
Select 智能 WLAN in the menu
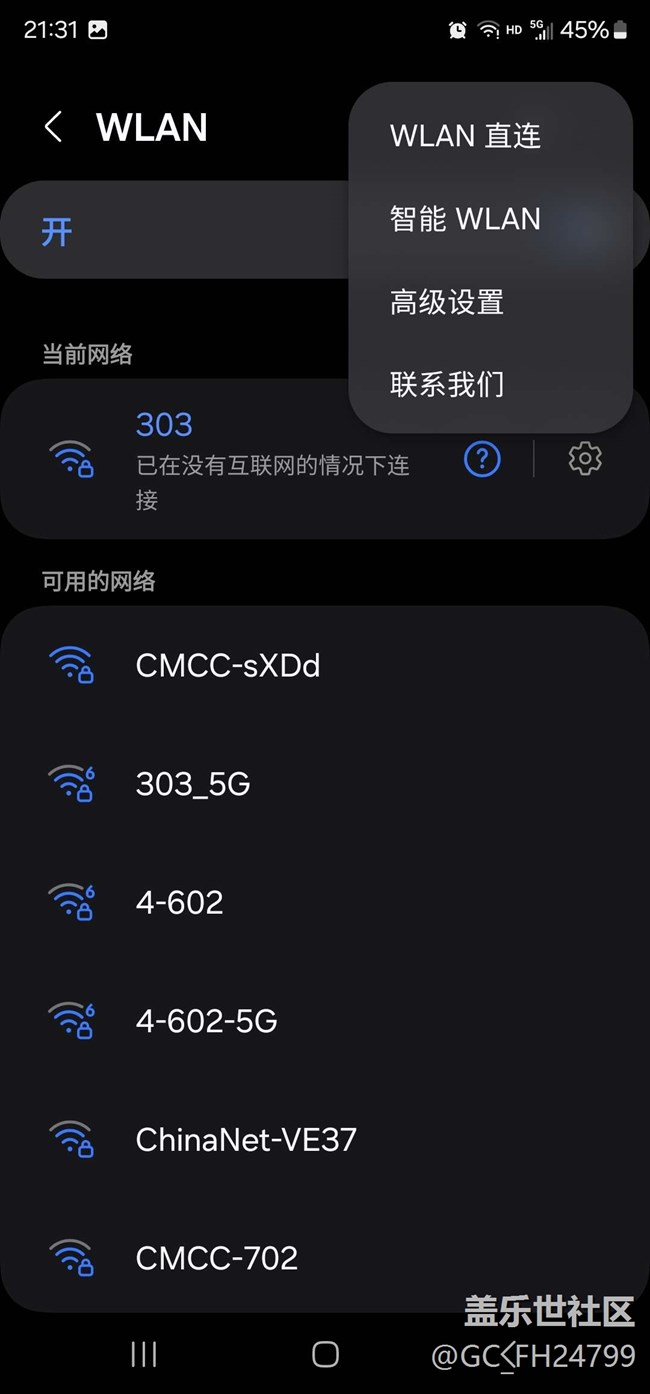(x=465, y=219)
